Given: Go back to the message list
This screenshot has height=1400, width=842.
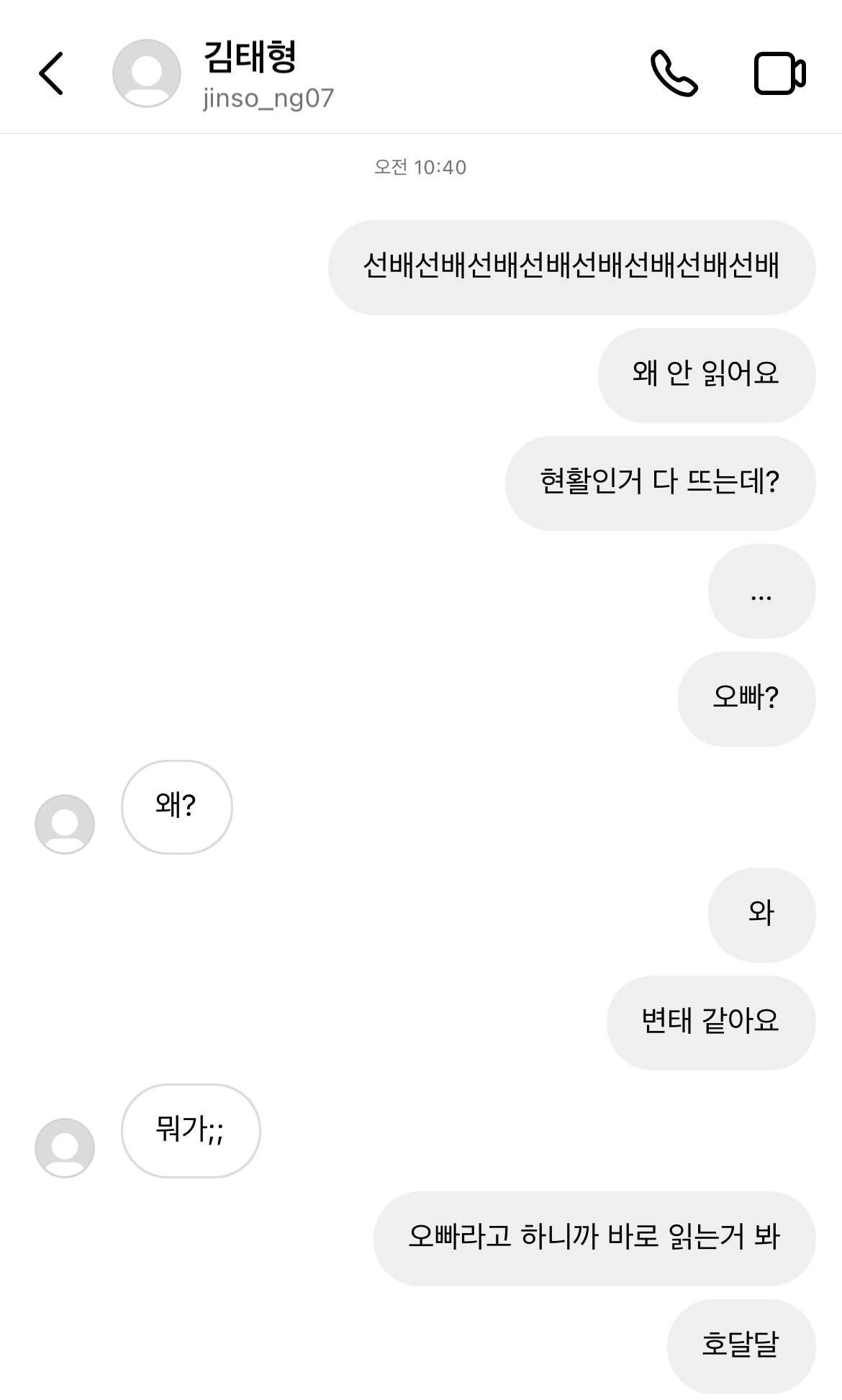Looking at the screenshot, I should coord(51,73).
